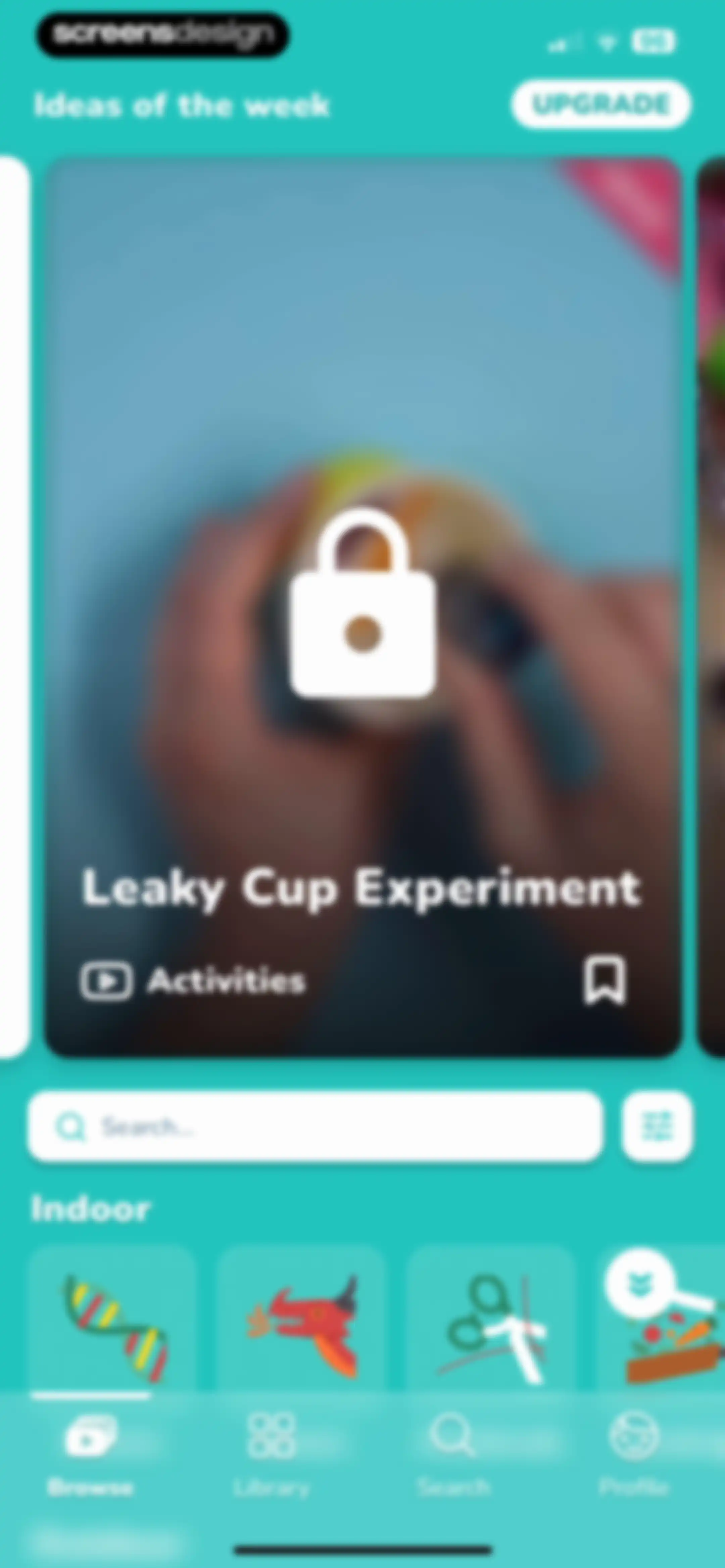725x1568 pixels.
Task: Switch to the Search tab
Action: [x=453, y=1456]
